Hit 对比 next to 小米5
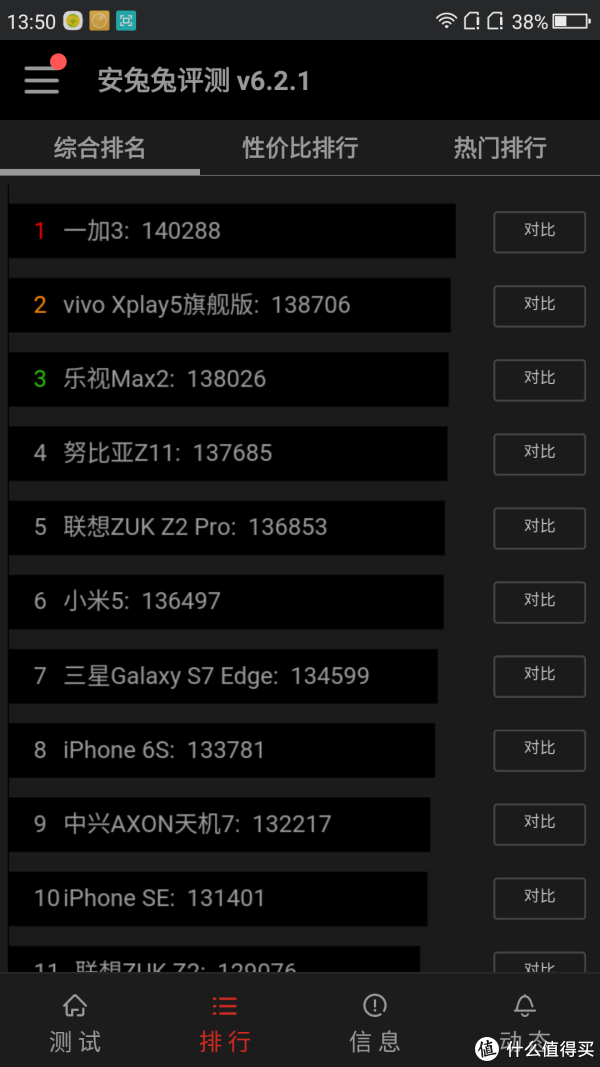 [539, 602]
